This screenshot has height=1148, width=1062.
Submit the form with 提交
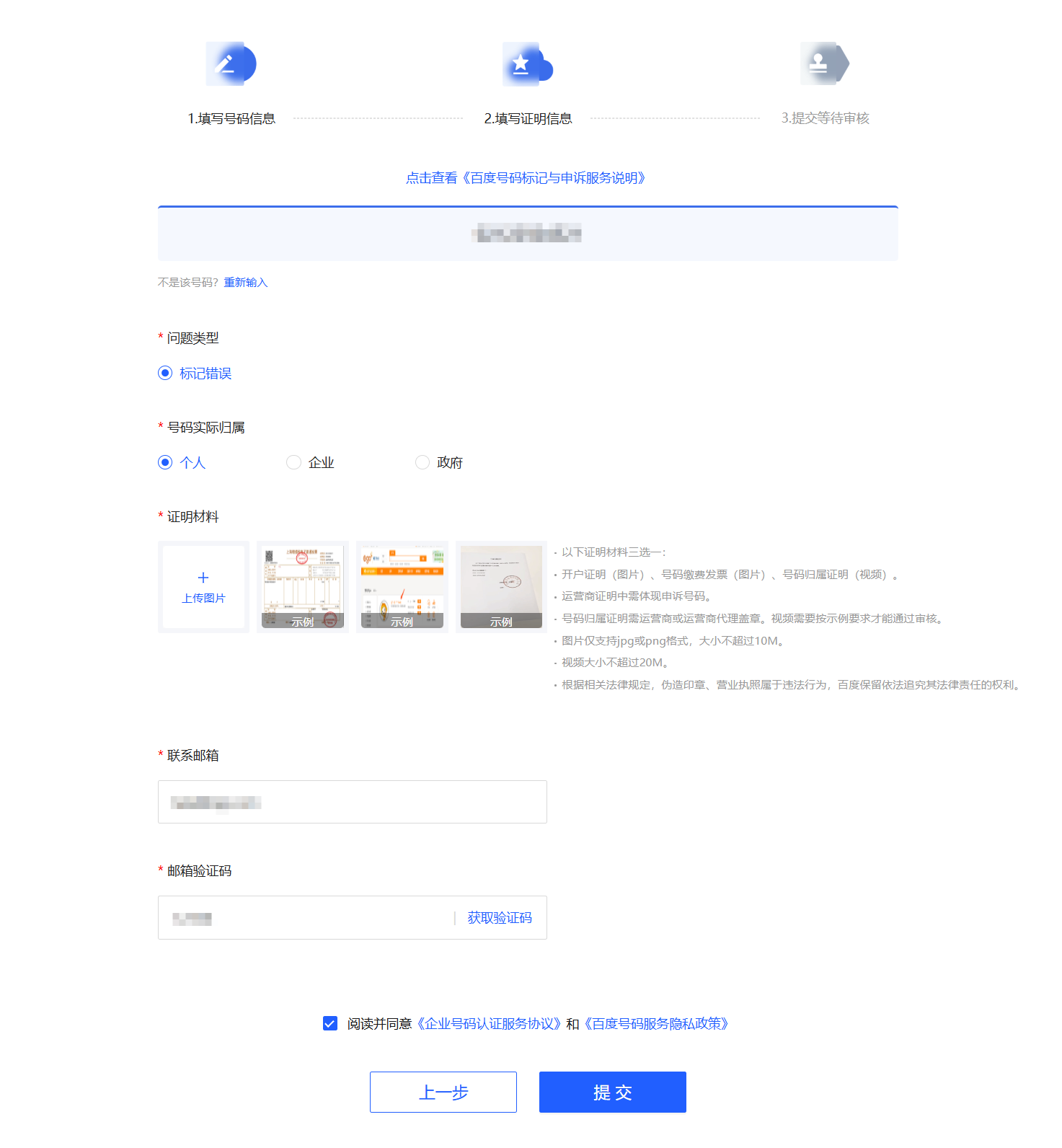click(x=613, y=1092)
